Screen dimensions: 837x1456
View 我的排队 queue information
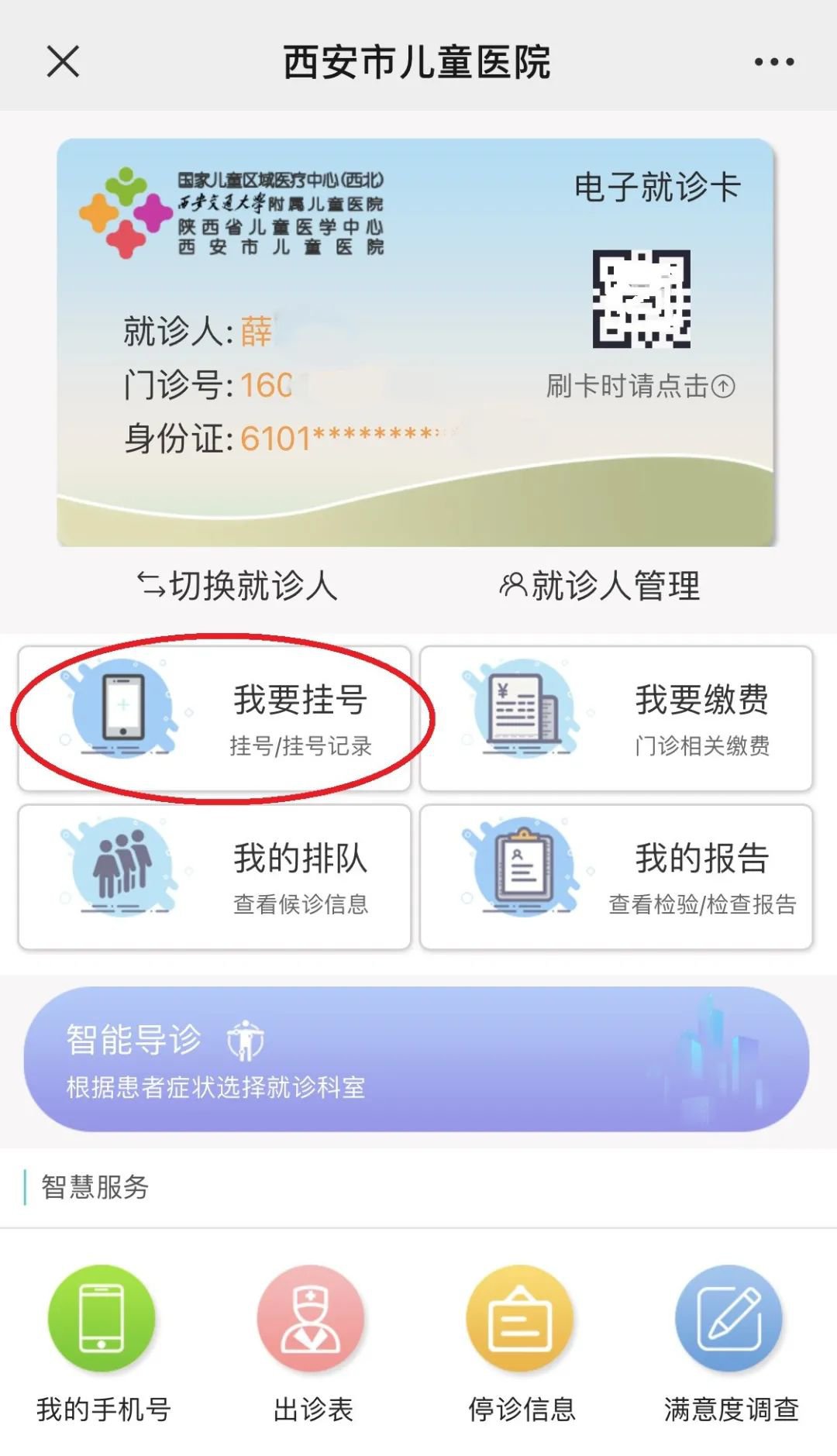215,876
